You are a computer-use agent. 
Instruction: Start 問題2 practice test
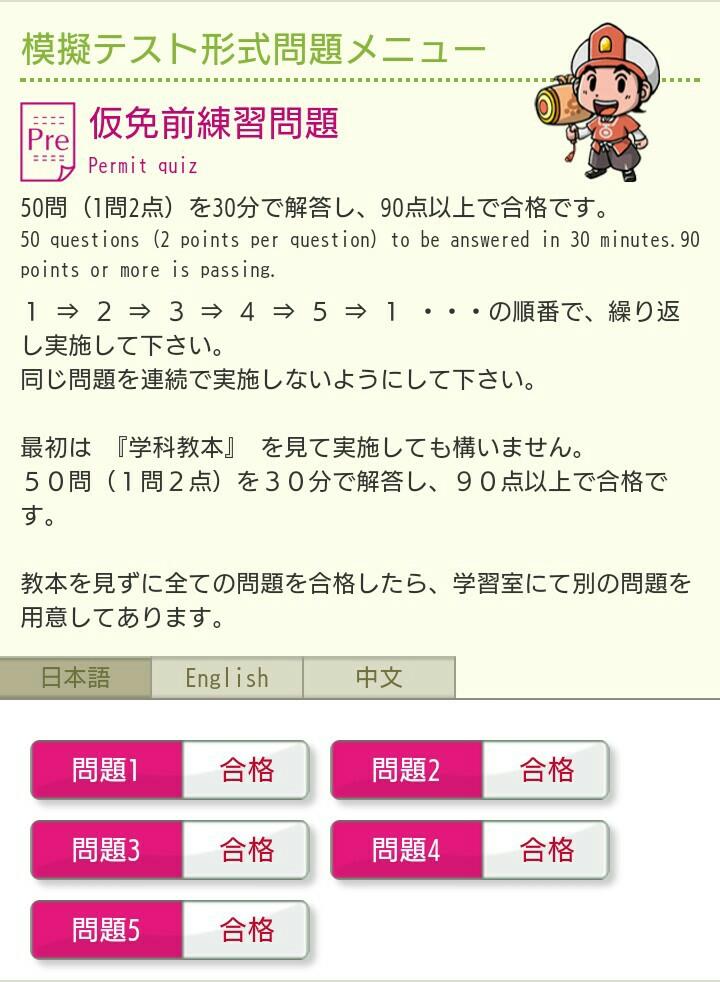click(x=407, y=770)
